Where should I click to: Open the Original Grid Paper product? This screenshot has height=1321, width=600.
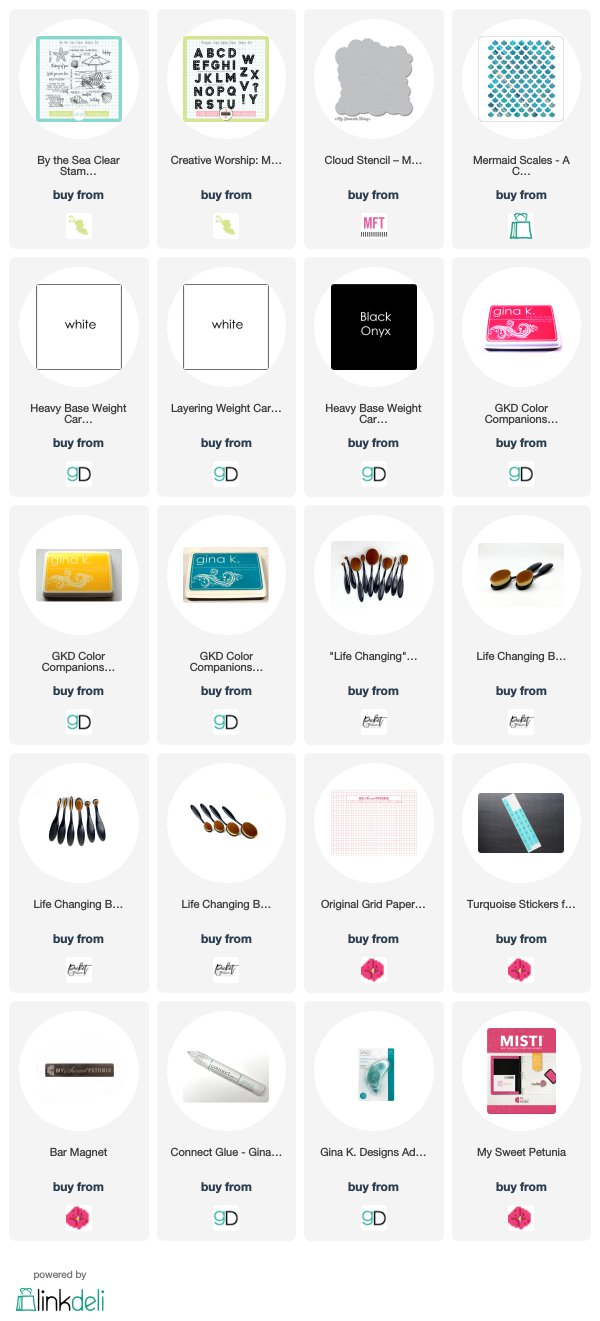[x=373, y=873]
